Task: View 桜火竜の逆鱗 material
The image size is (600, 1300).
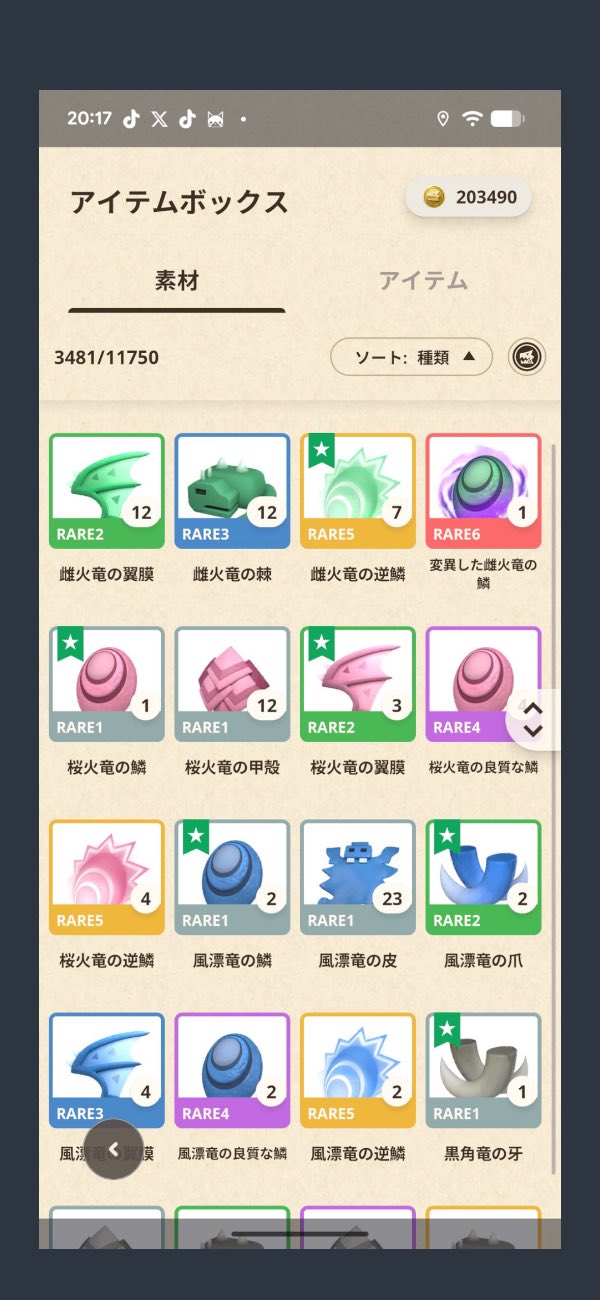Action: click(106, 877)
